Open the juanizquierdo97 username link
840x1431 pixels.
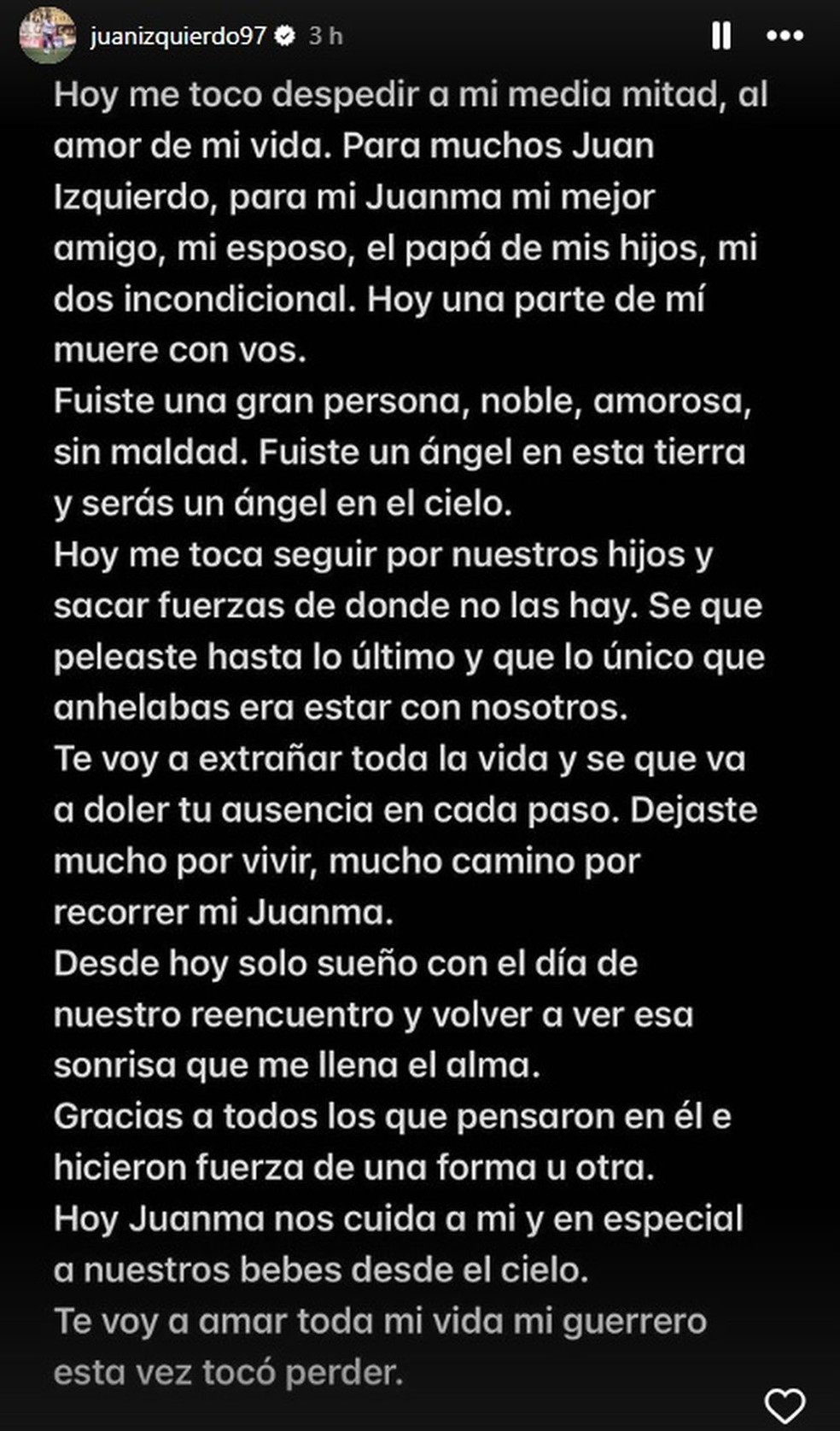coord(178,36)
